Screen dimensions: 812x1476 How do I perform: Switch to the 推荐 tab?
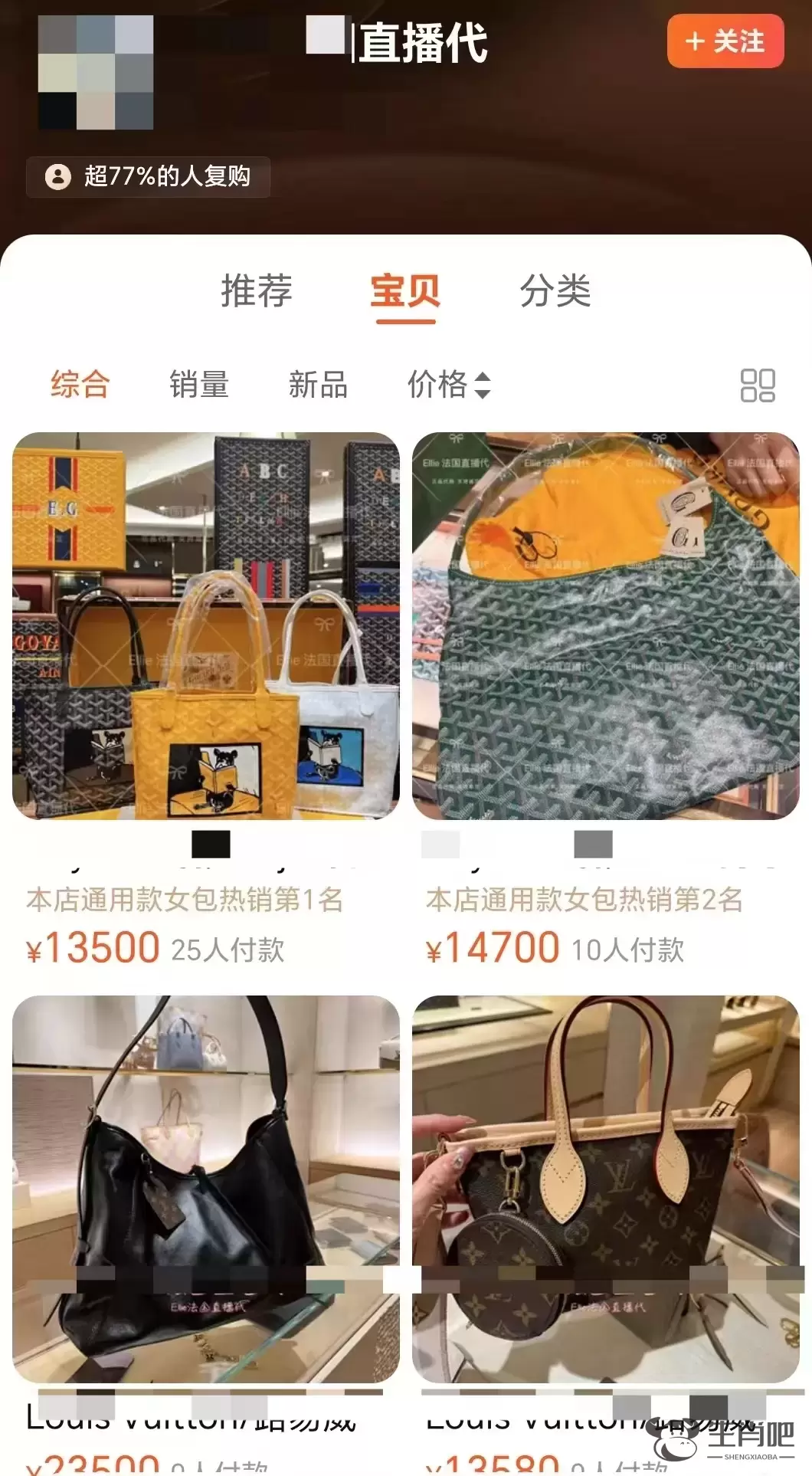click(257, 291)
